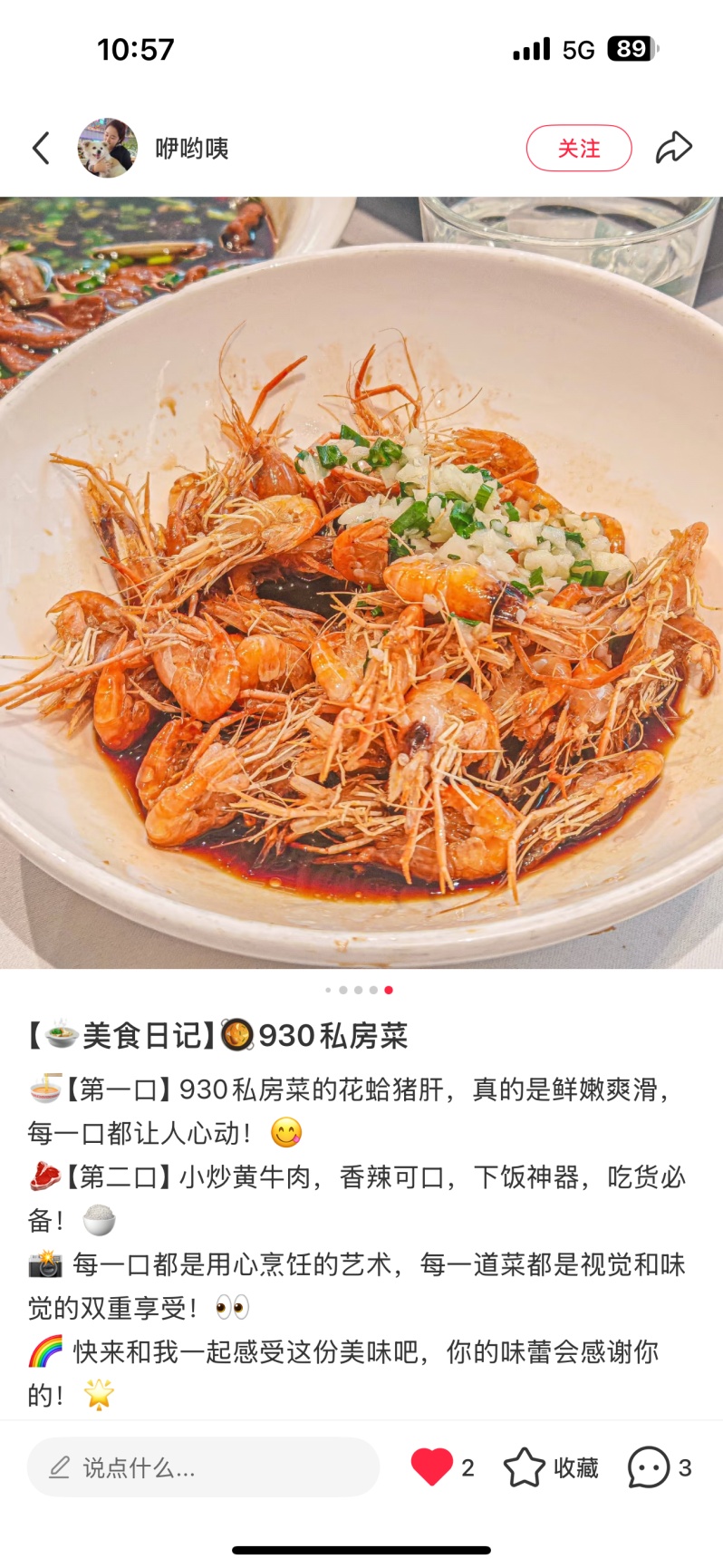Tap the 说点什么 comment field
Image resolution: width=723 pixels, height=1568 pixels.
coord(203,1467)
